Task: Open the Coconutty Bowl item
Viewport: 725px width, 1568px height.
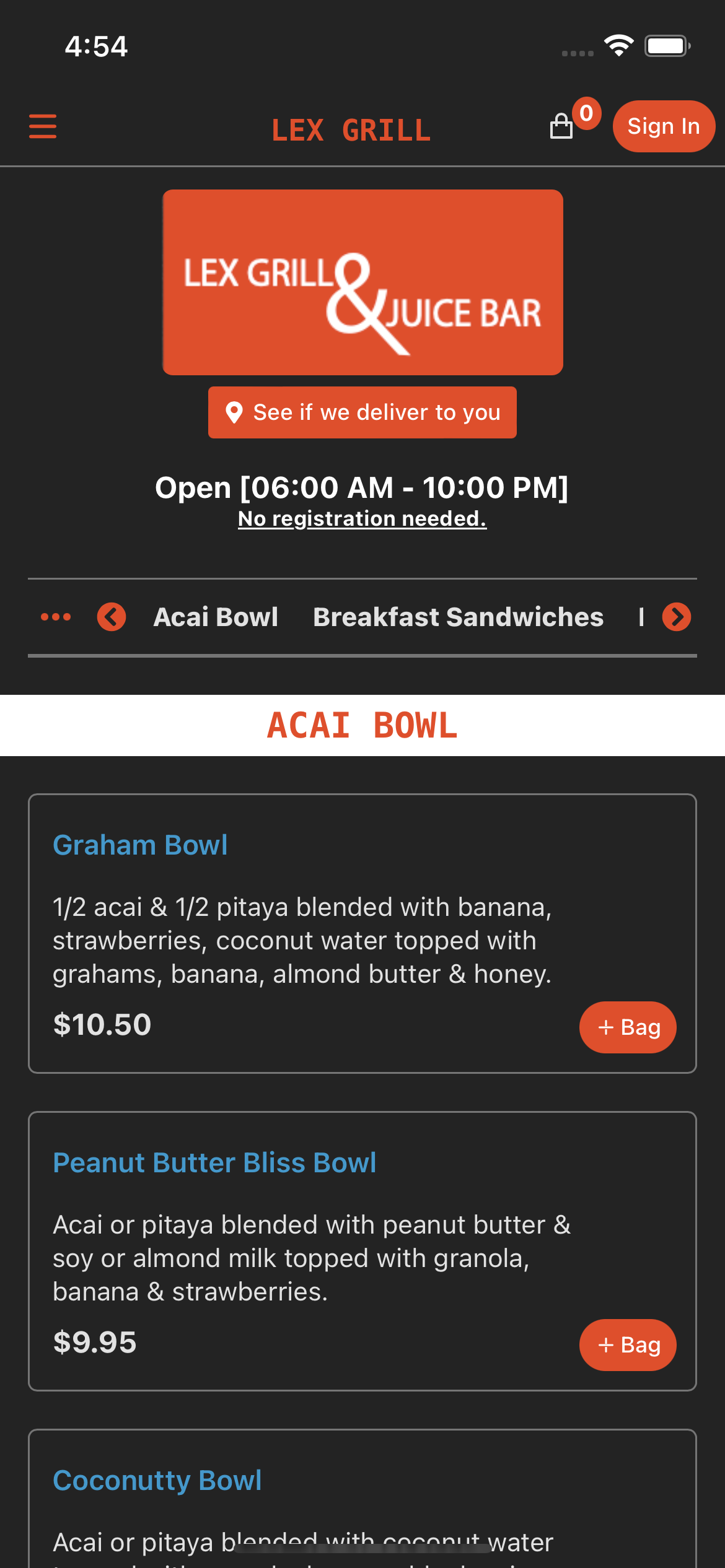Action: pos(157,1481)
